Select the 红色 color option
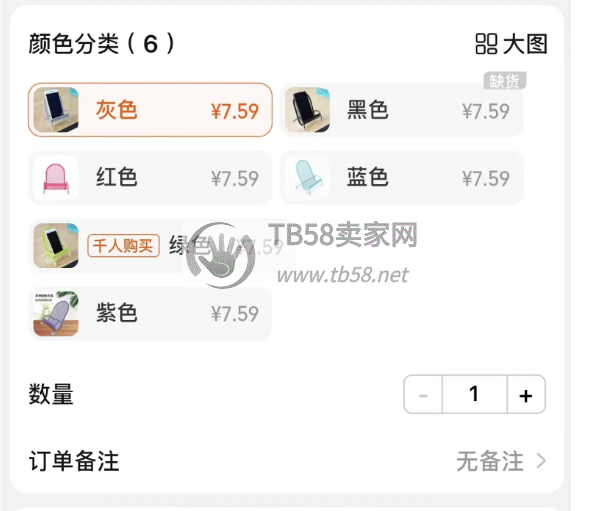The width and height of the screenshot is (600, 511). coord(150,178)
